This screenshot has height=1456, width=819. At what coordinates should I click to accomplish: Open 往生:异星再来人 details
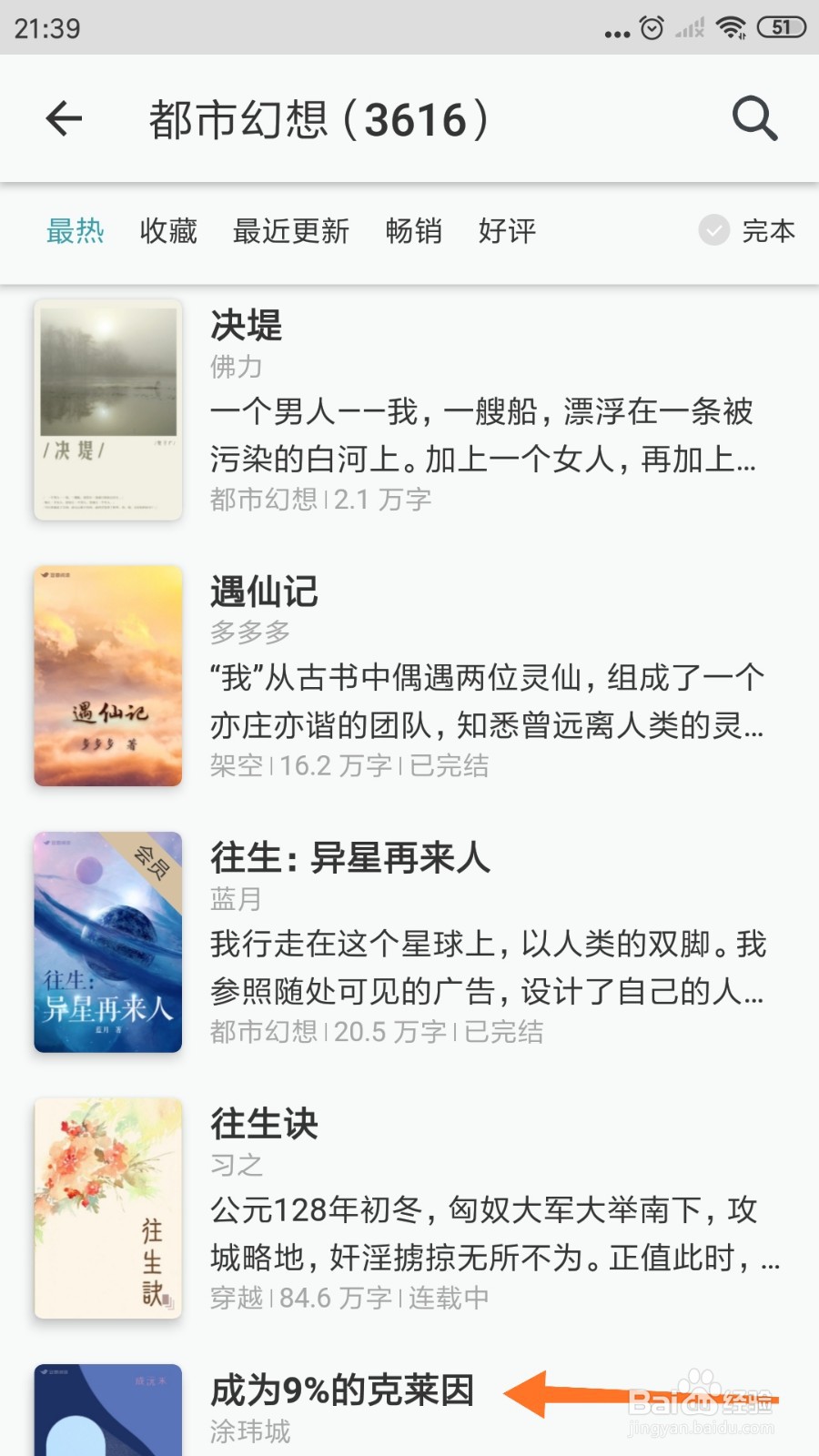click(353, 858)
